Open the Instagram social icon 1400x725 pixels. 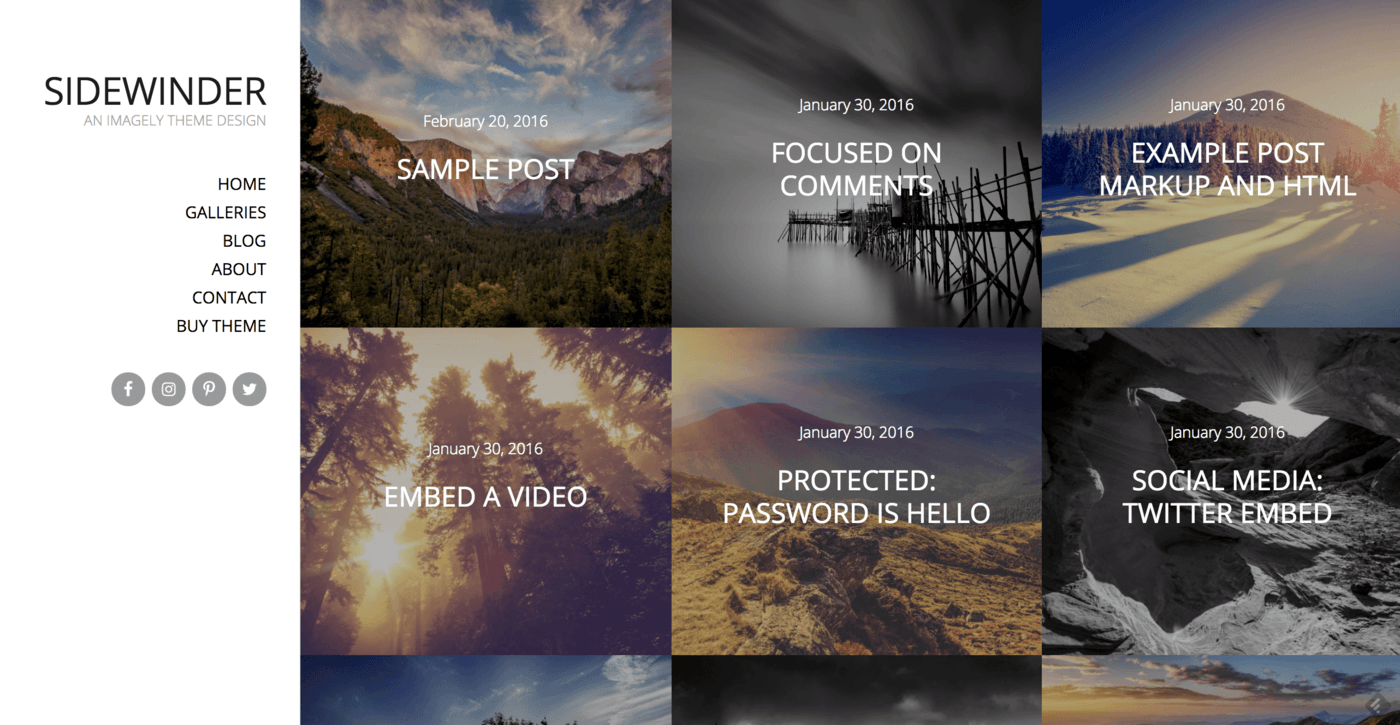pyautogui.click(x=169, y=389)
